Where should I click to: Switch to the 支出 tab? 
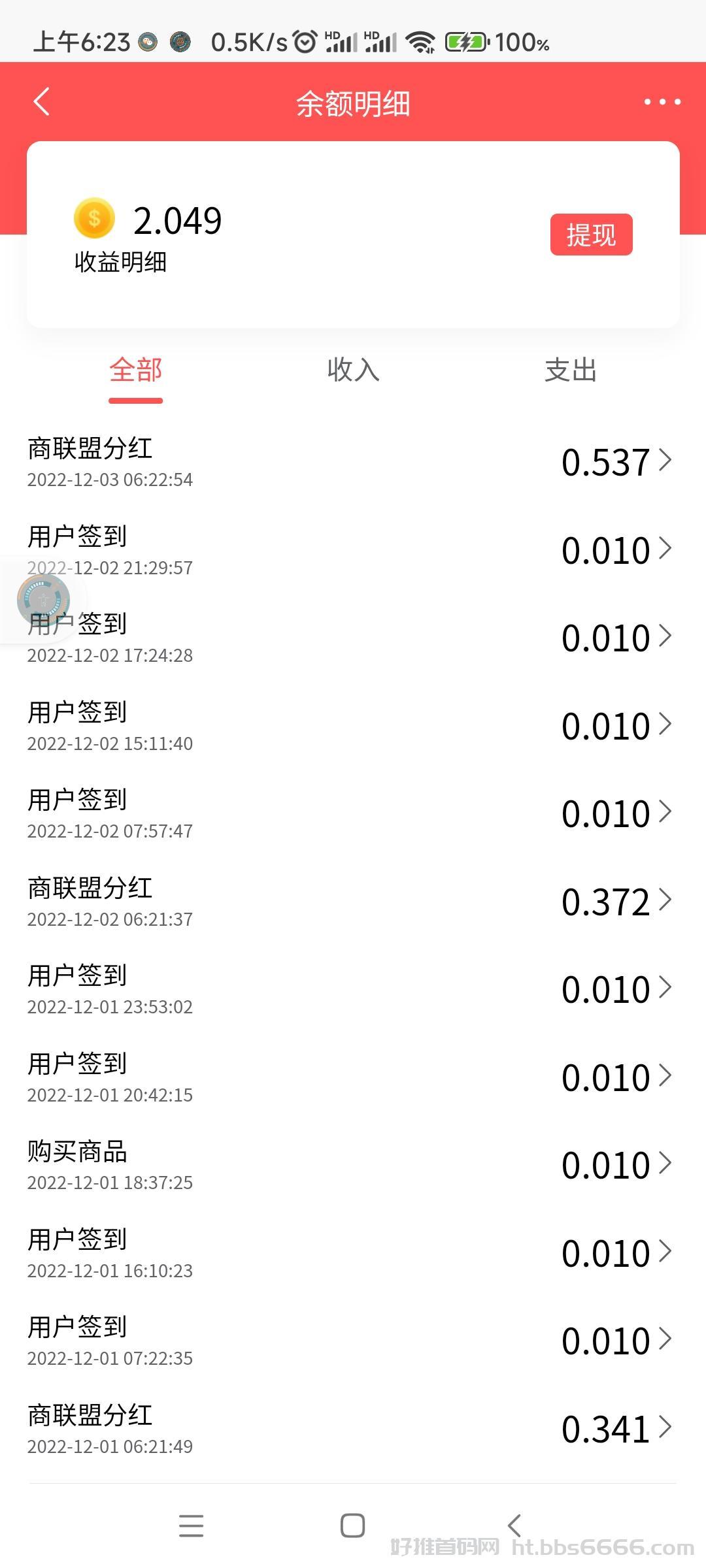[571, 370]
